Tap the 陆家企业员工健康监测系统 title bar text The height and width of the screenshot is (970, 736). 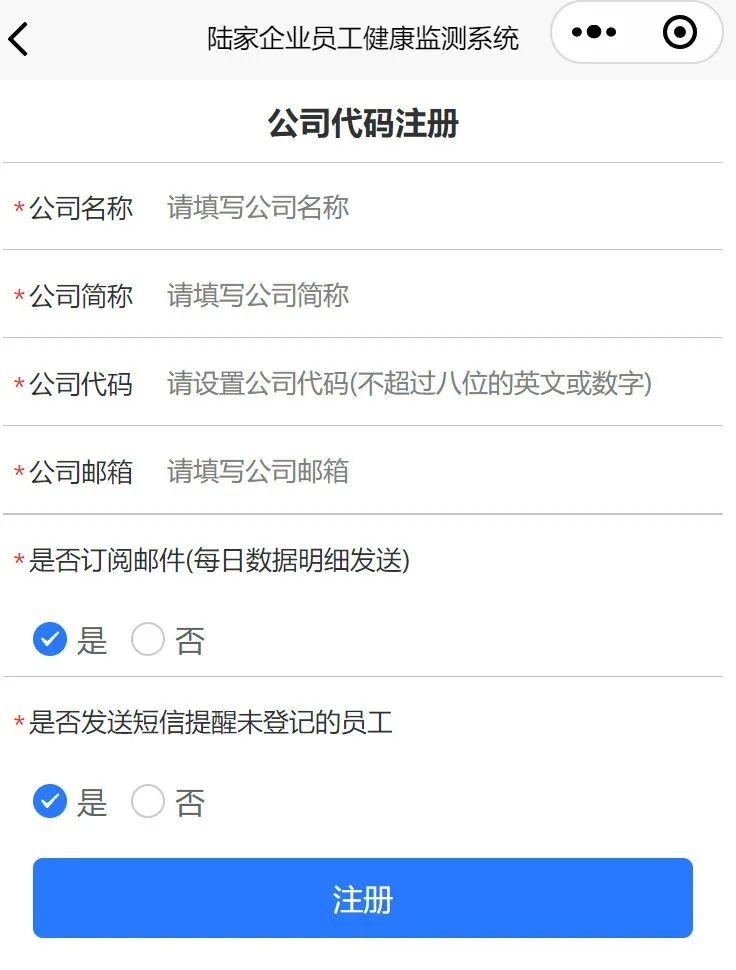point(362,38)
